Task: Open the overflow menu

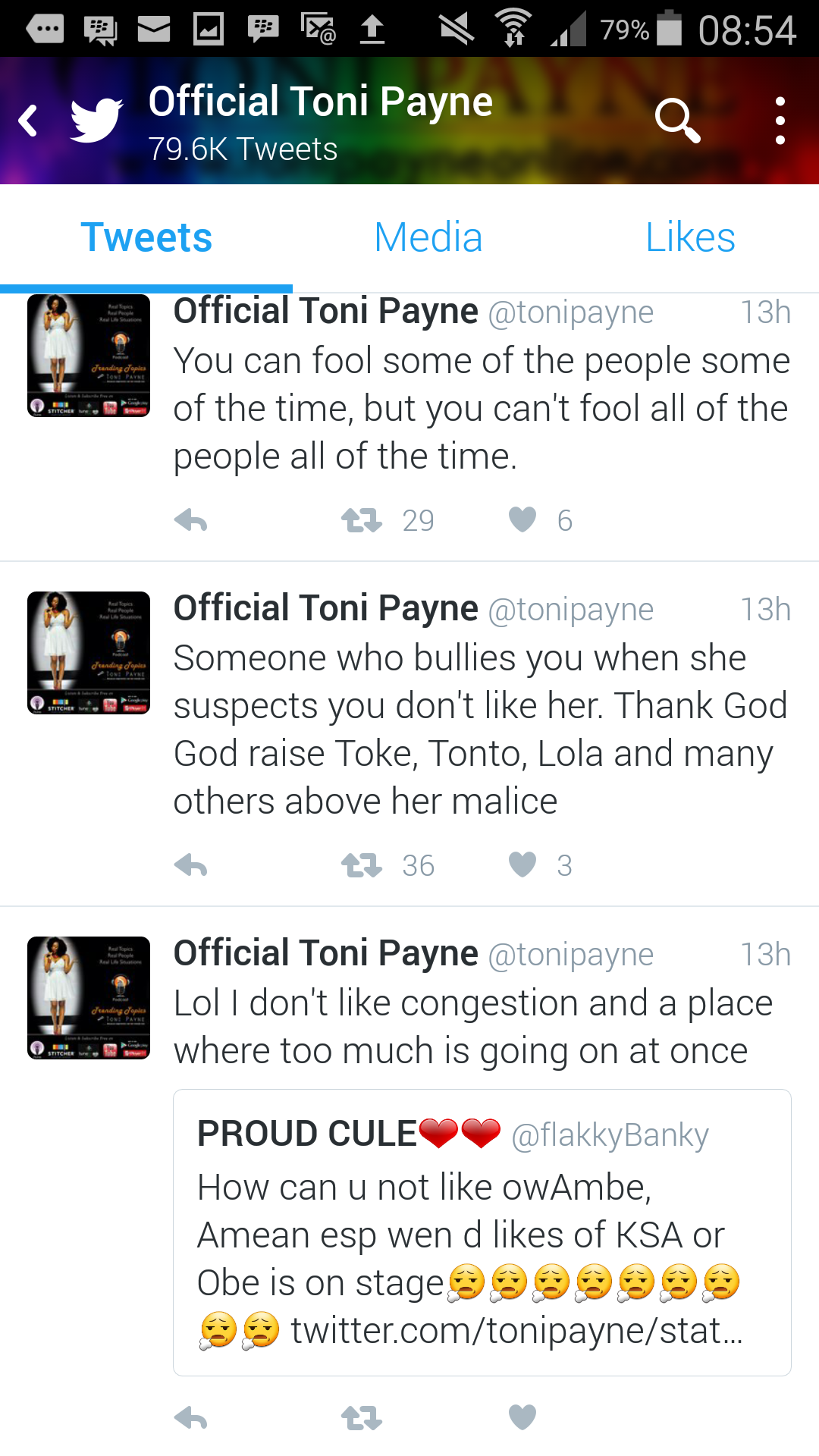Action: (780, 120)
